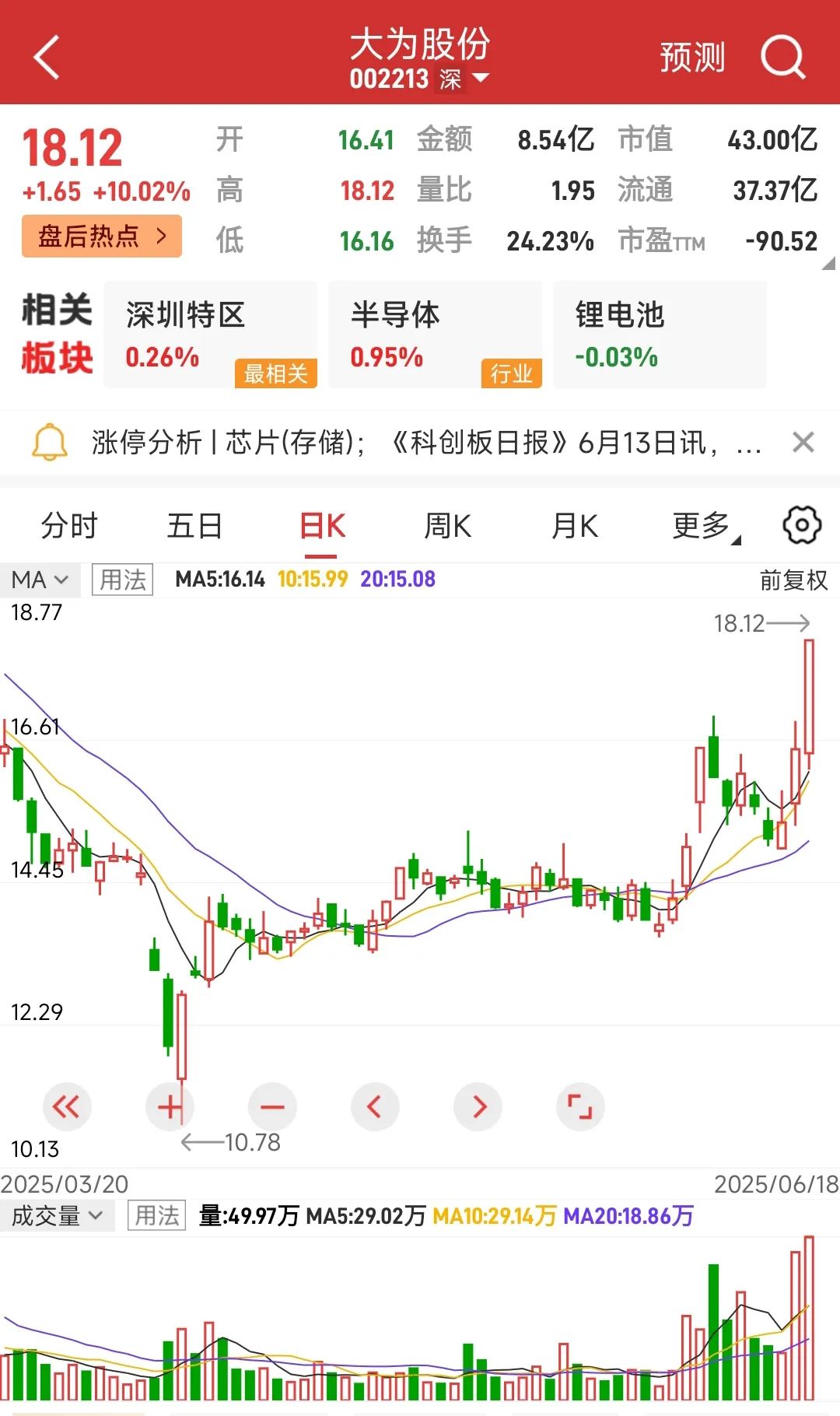
Task: Open the 锂电池 sector card
Action: click(x=660, y=335)
